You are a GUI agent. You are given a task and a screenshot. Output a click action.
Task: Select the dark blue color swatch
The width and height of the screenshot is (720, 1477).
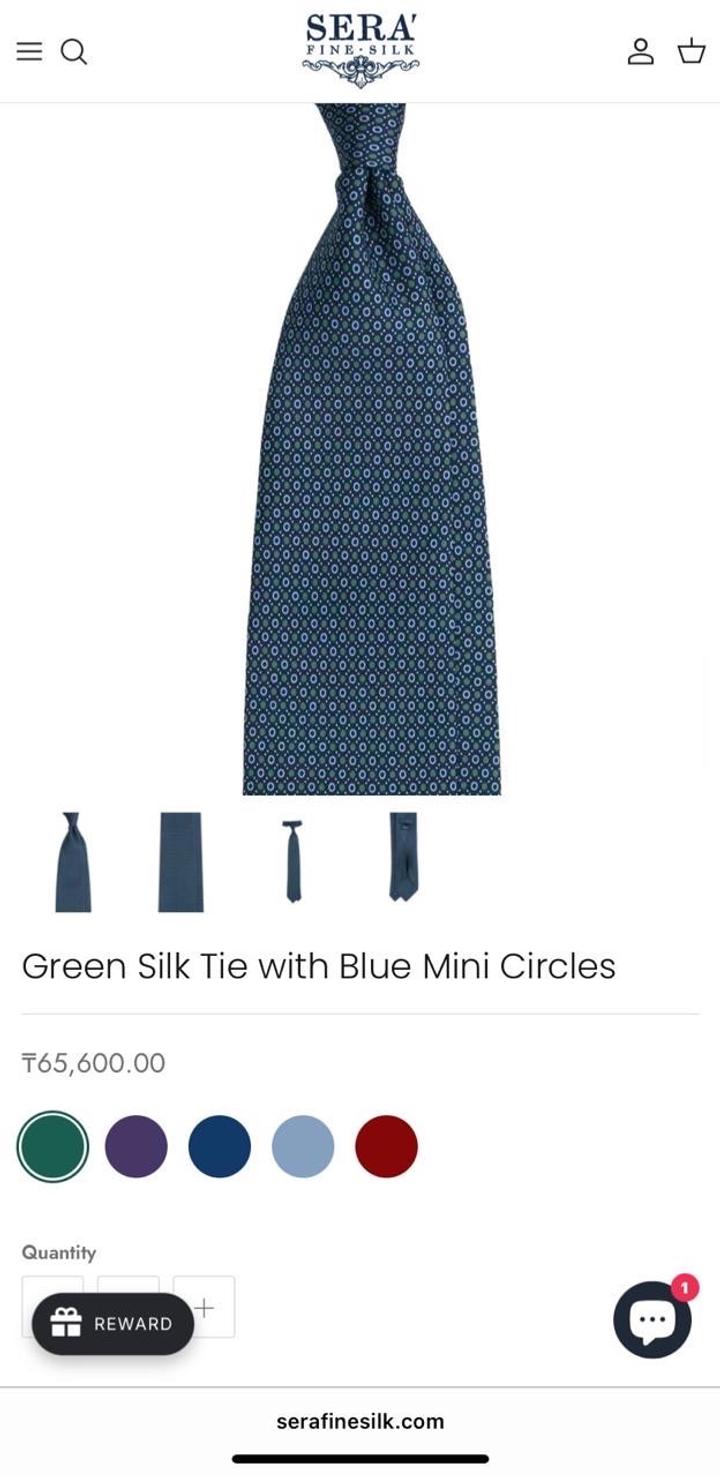(x=219, y=1146)
